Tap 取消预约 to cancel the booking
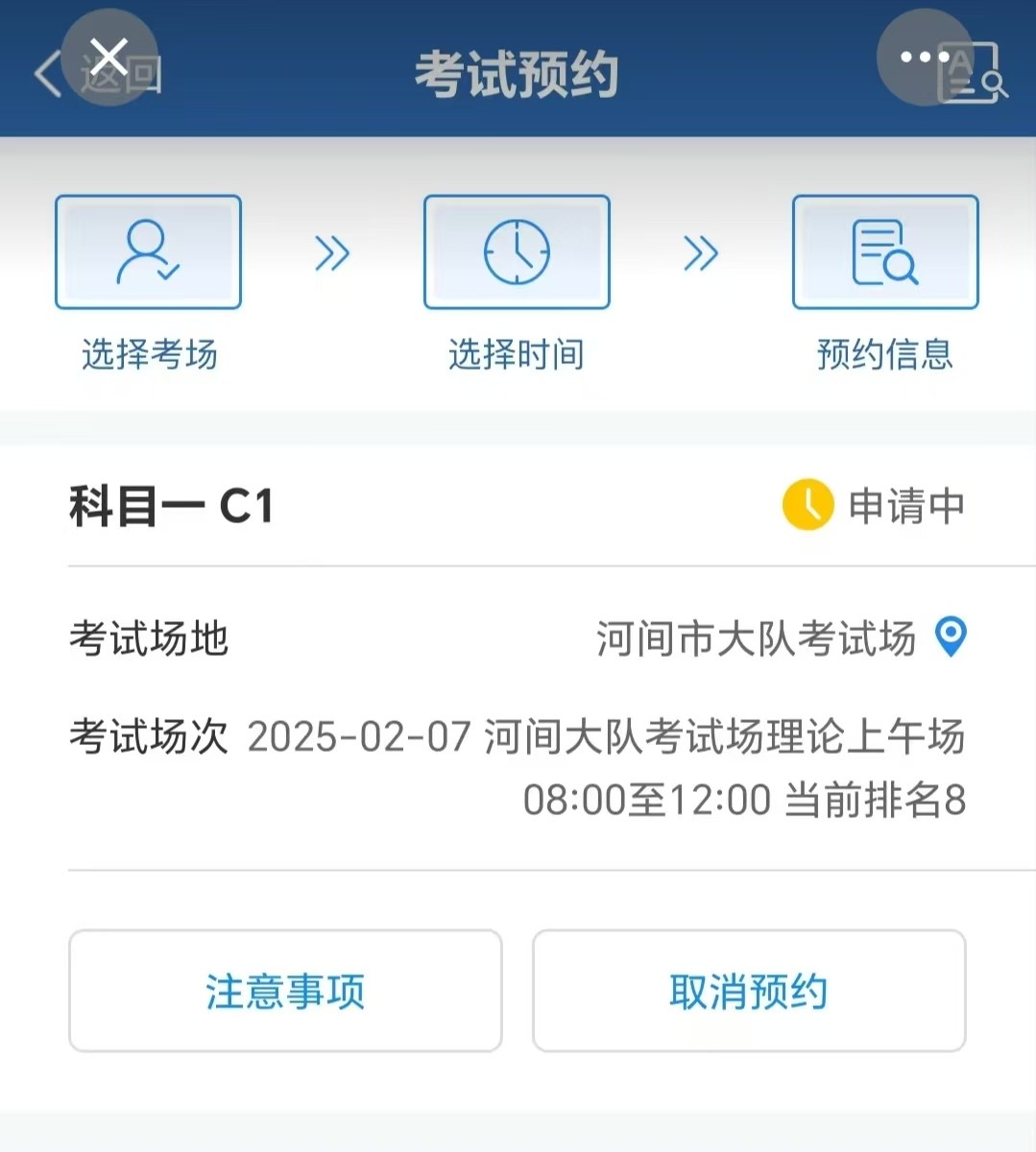Image resolution: width=1036 pixels, height=1152 pixels. [749, 991]
